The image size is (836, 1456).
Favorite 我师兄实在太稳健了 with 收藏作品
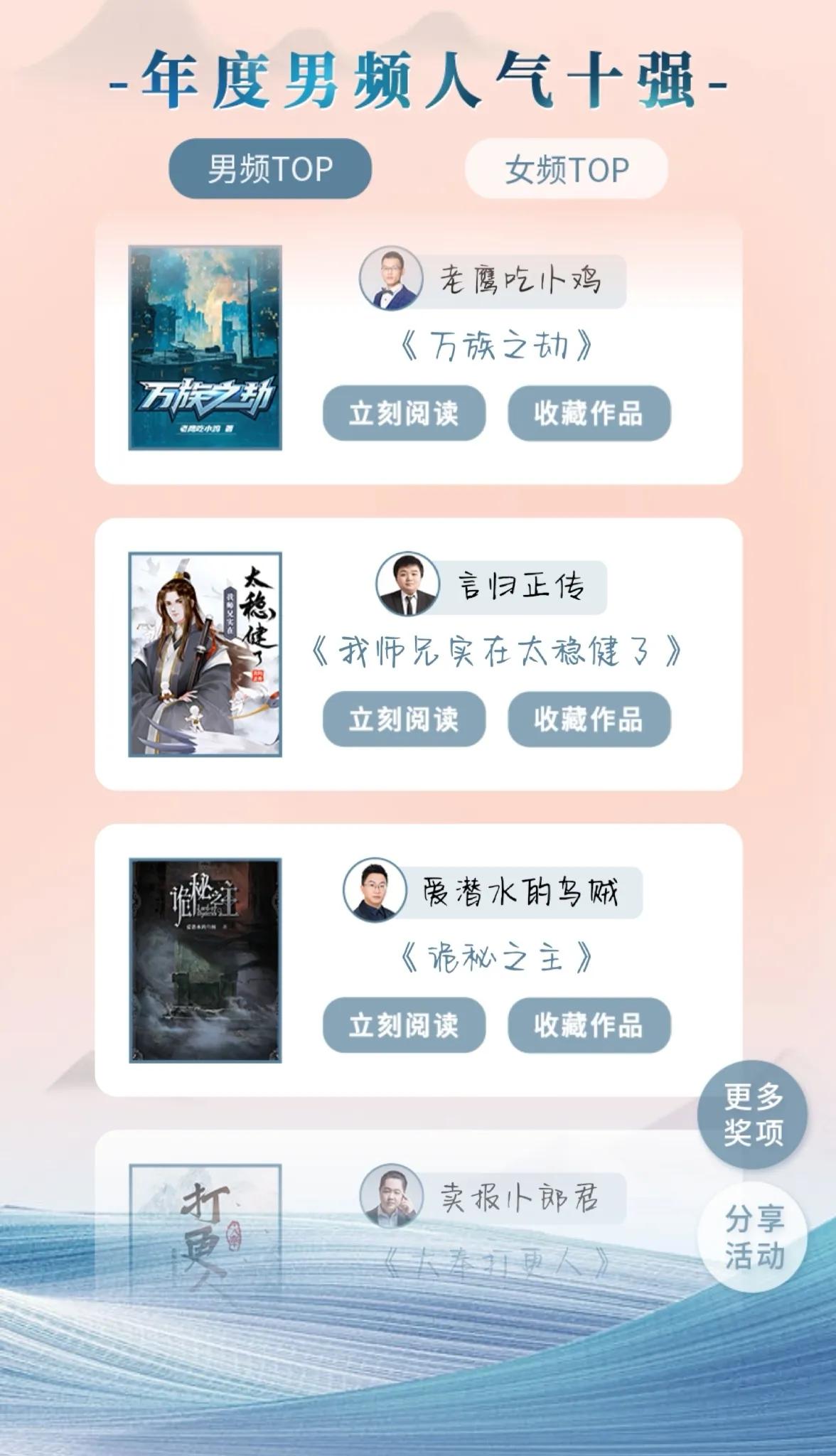coord(589,719)
